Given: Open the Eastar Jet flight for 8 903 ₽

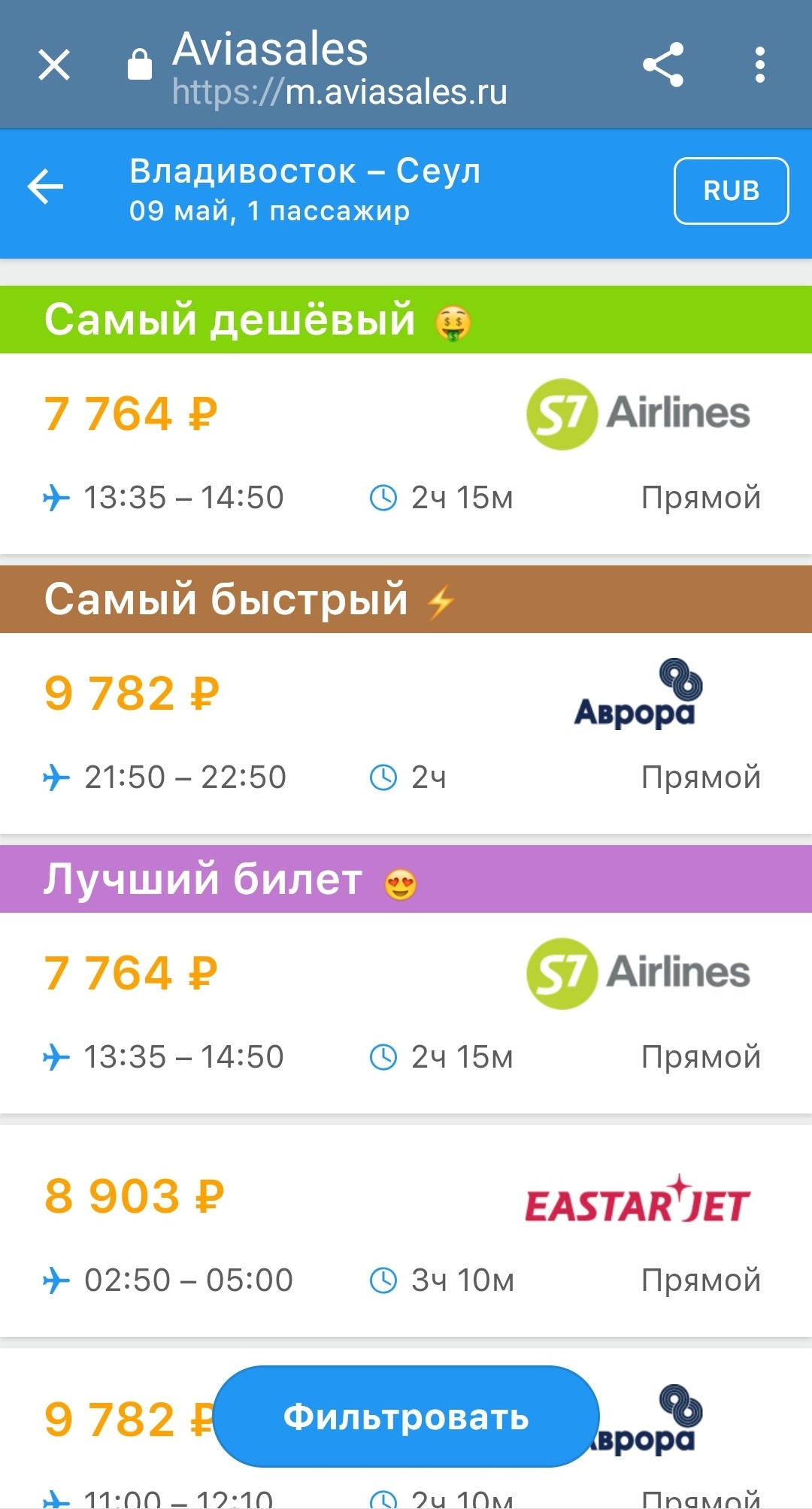Looking at the screenshot, I should pos(406,1233).
